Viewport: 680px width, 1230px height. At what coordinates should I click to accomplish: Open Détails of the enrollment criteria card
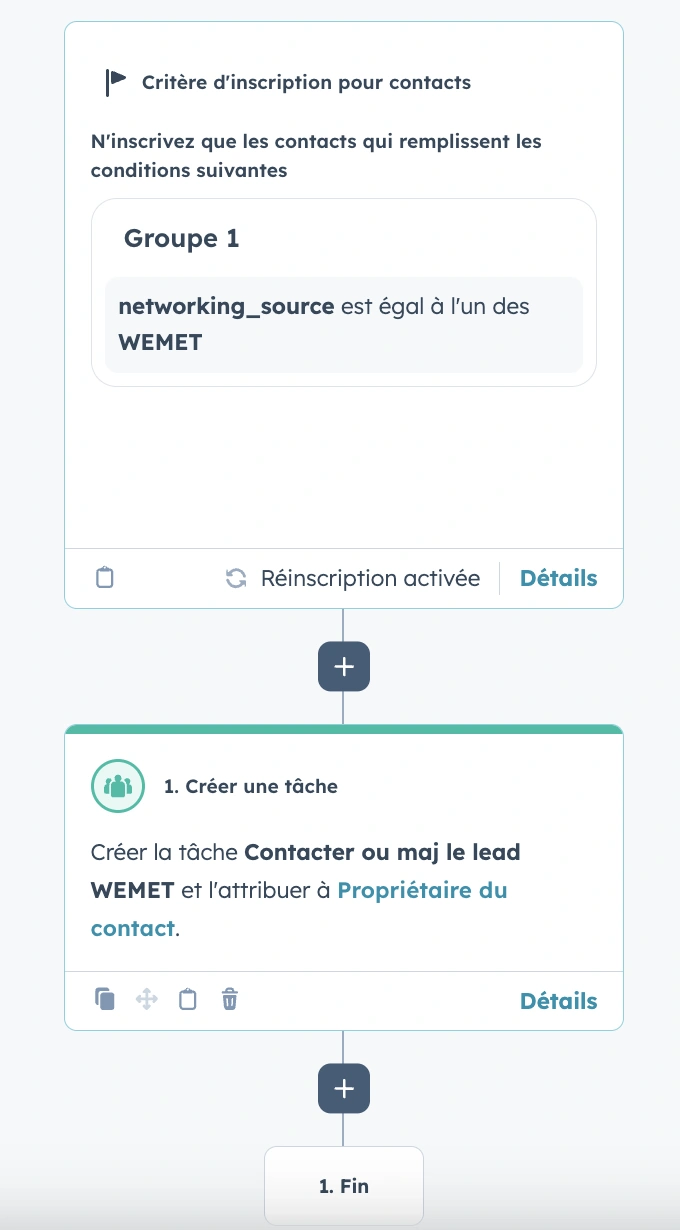tap(558, 578)
